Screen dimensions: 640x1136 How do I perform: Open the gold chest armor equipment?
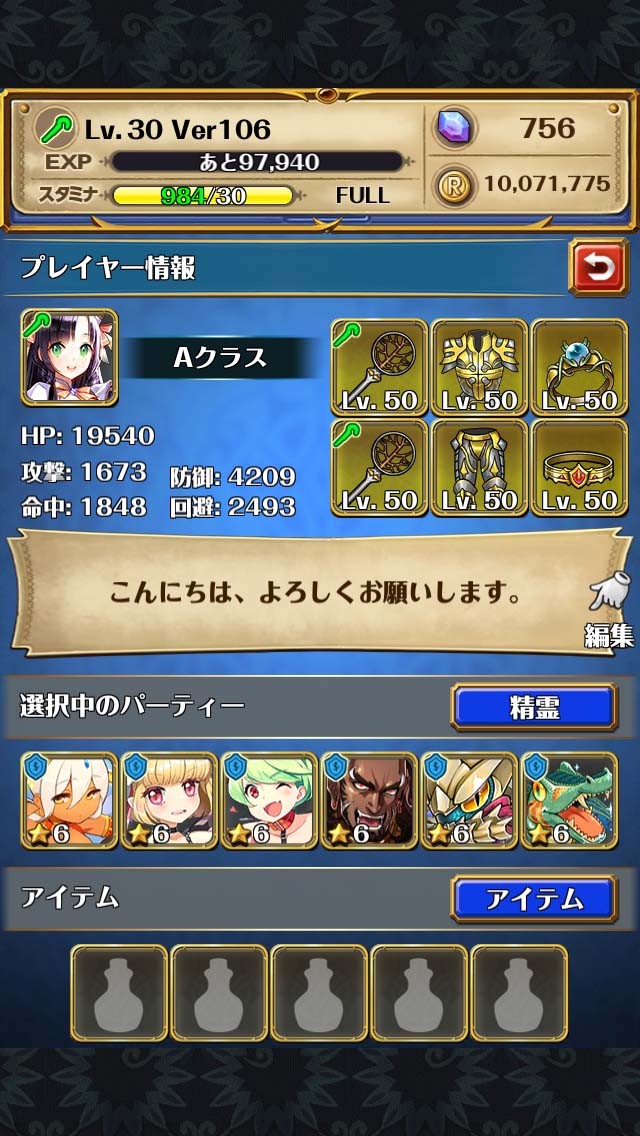(479, 367)
